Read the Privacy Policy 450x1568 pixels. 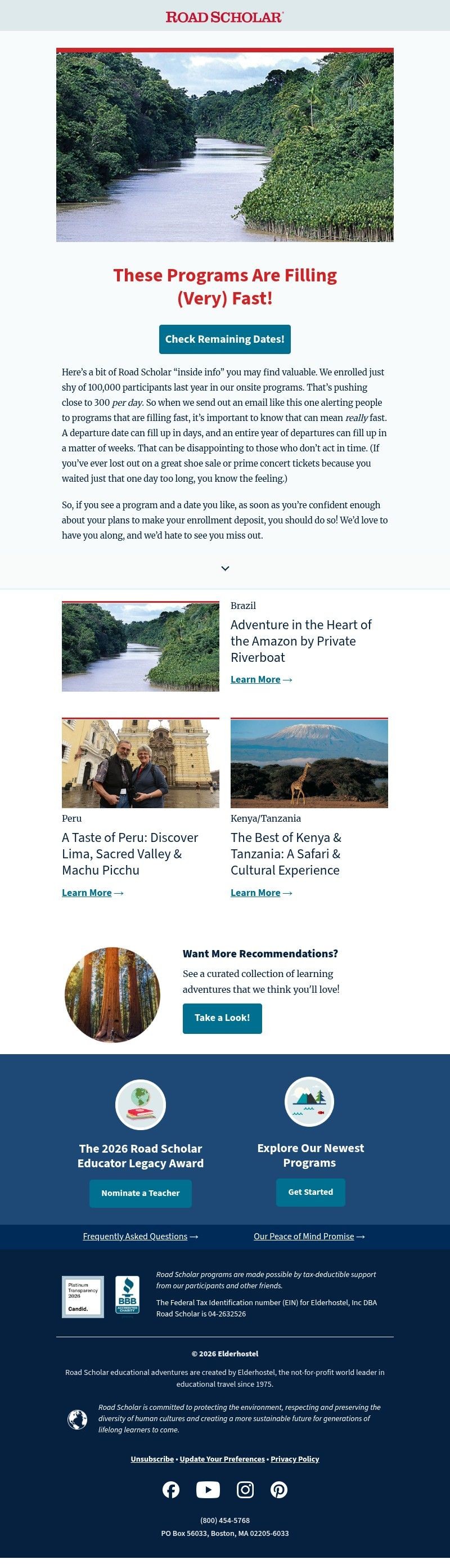click(x=295, y=1459)
